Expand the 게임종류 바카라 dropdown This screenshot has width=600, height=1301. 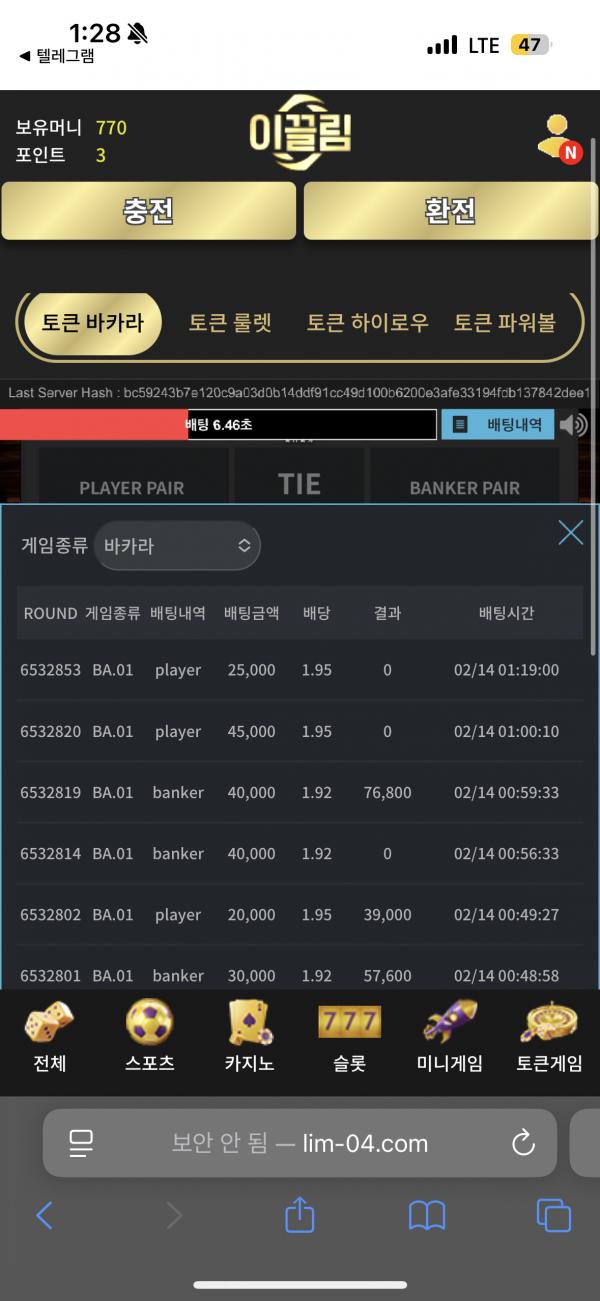[x=177, y=546]
